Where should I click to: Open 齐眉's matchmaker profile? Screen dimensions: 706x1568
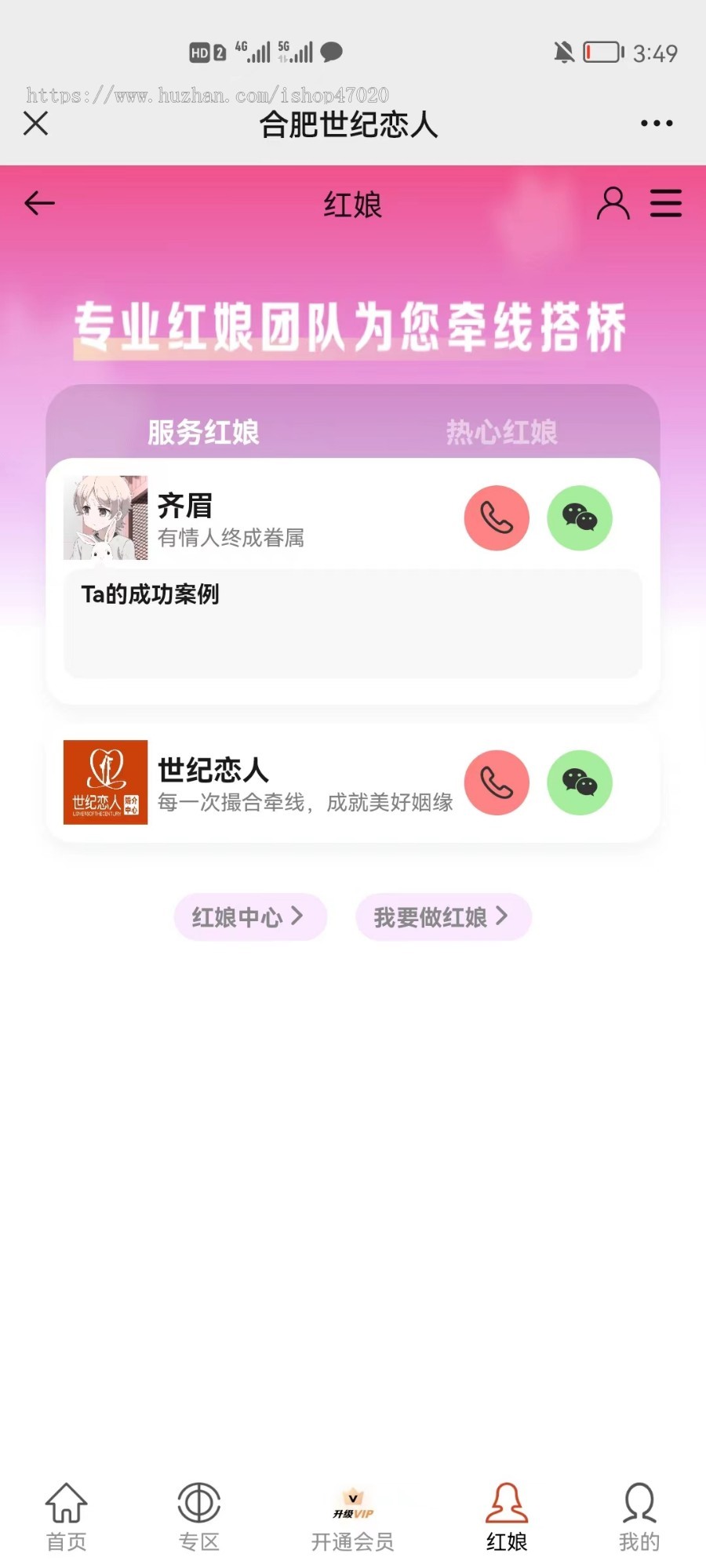pos(185,507)
